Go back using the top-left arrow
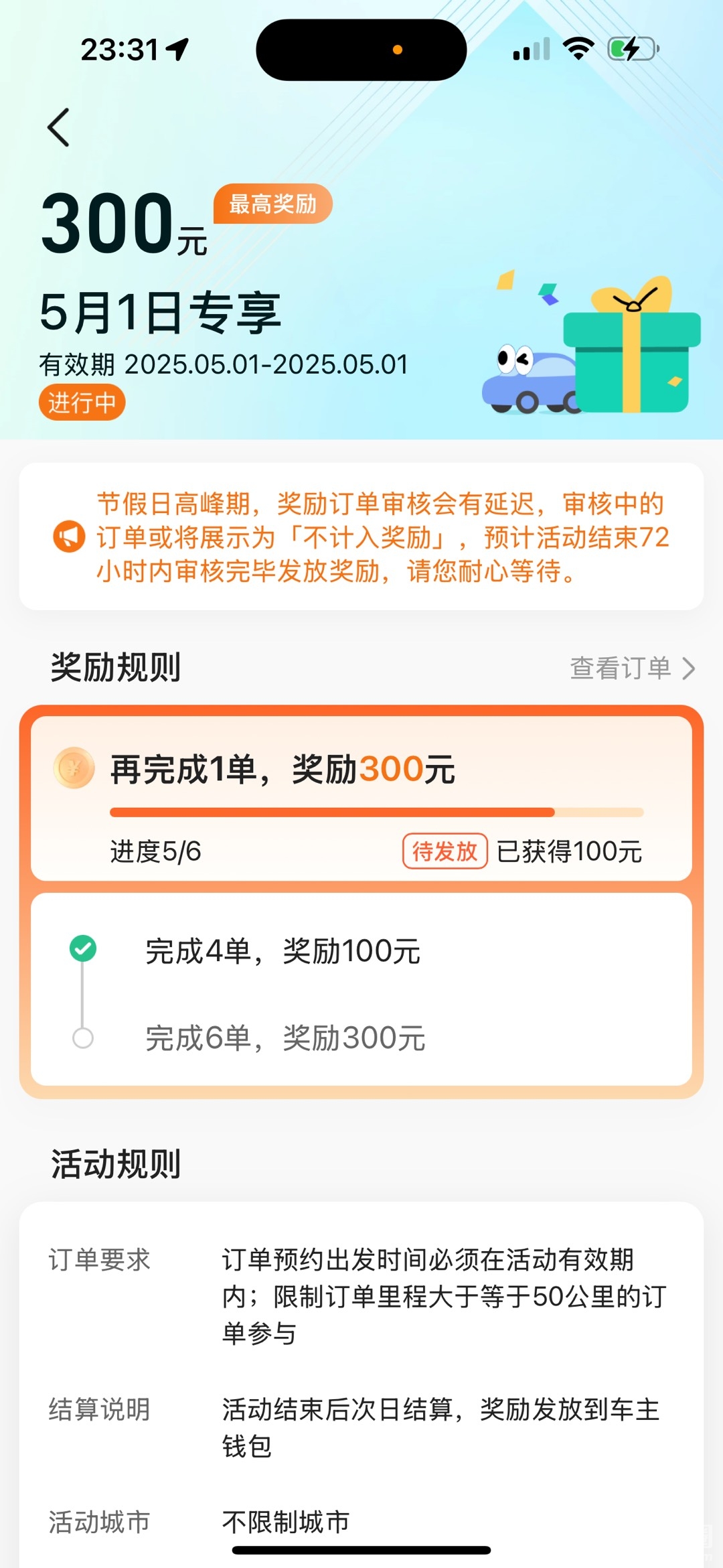This screenshot has height=1568, width=723. (59, 127)
